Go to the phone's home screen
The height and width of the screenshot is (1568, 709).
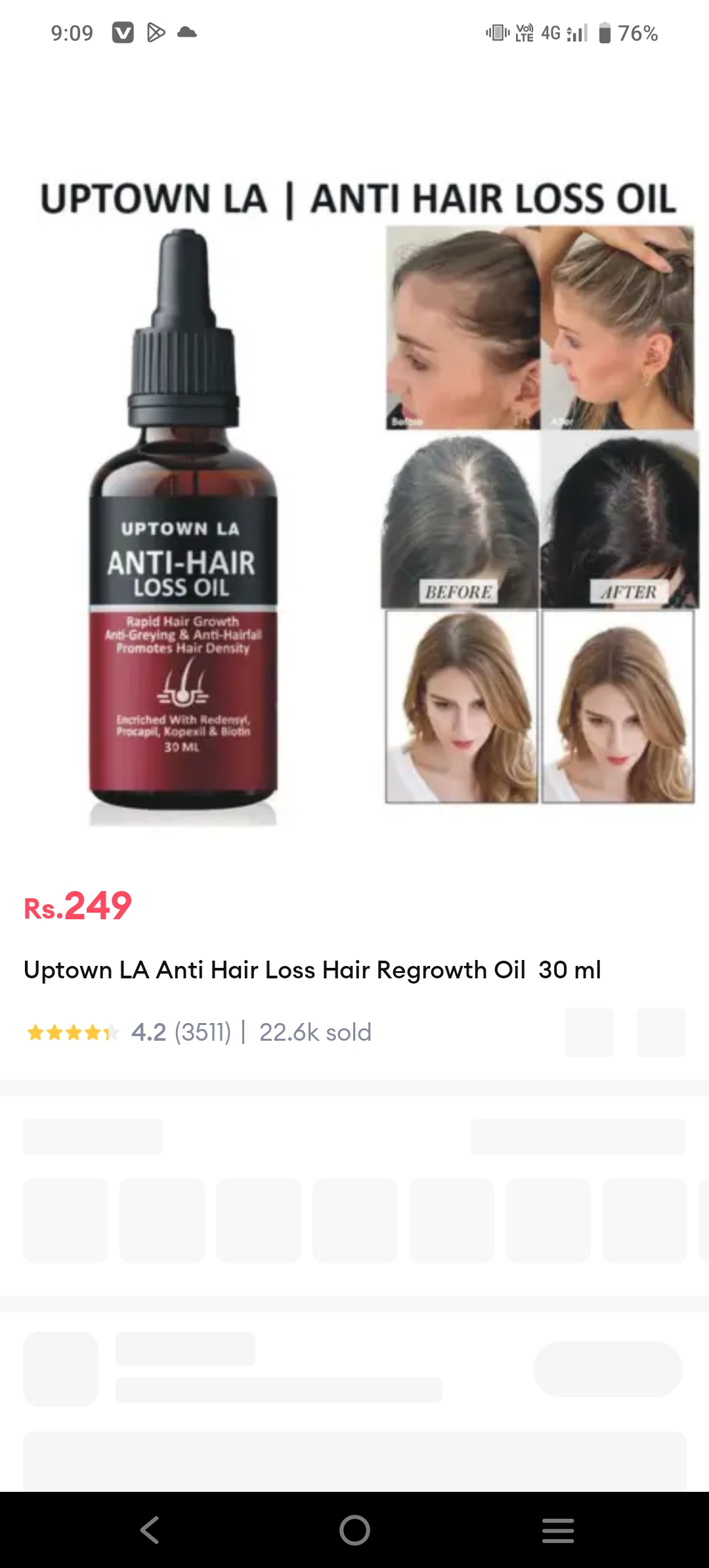pyautogui.click(x=354, y=1530)
